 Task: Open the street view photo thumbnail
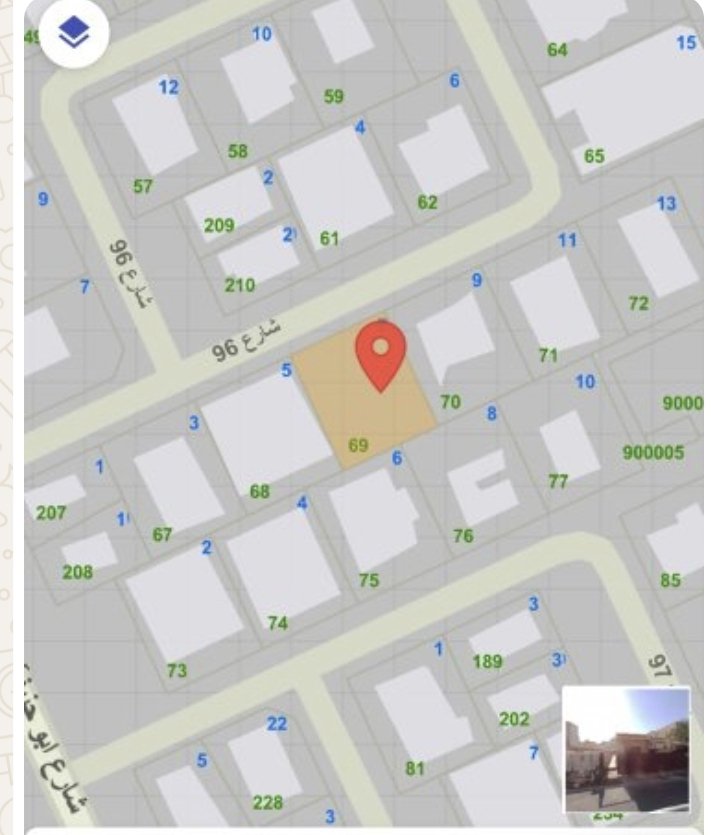pyautogui.click(x=627, y=750)
